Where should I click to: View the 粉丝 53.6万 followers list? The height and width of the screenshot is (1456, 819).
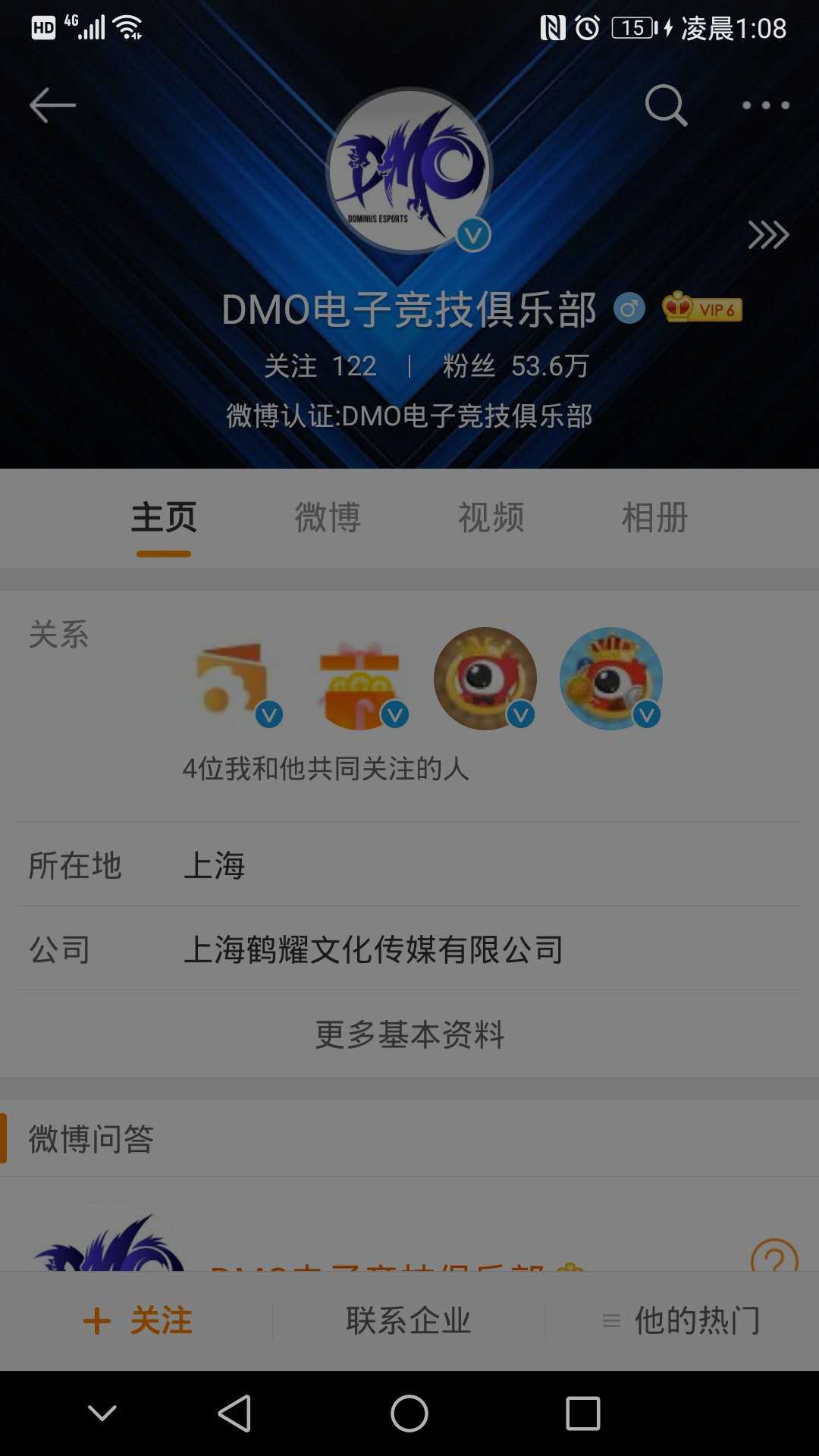pos(516,366)
